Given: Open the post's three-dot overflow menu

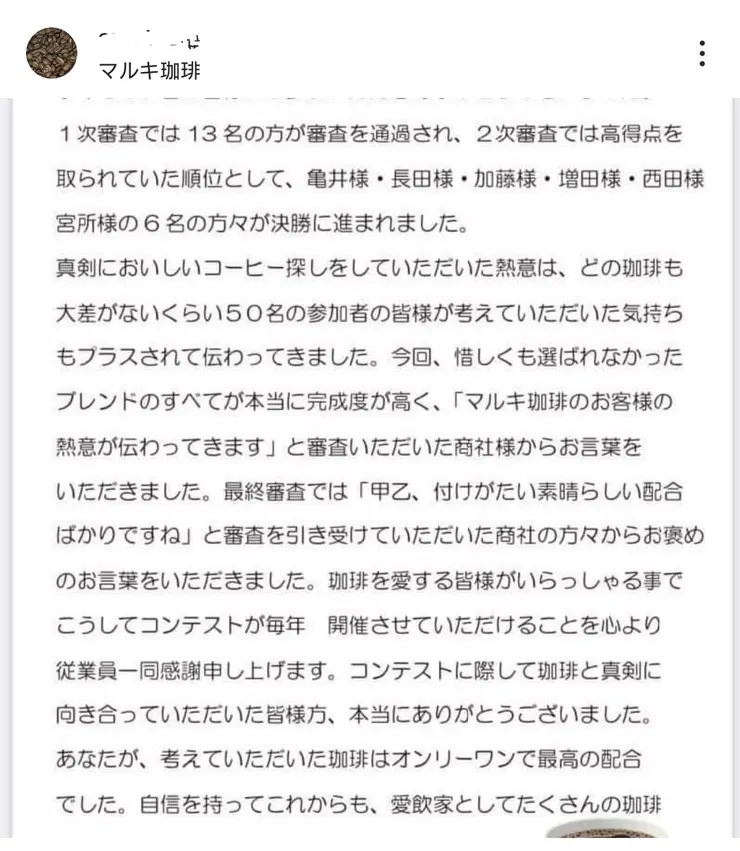Looking at the screenshot, I should tap(703, 54).
